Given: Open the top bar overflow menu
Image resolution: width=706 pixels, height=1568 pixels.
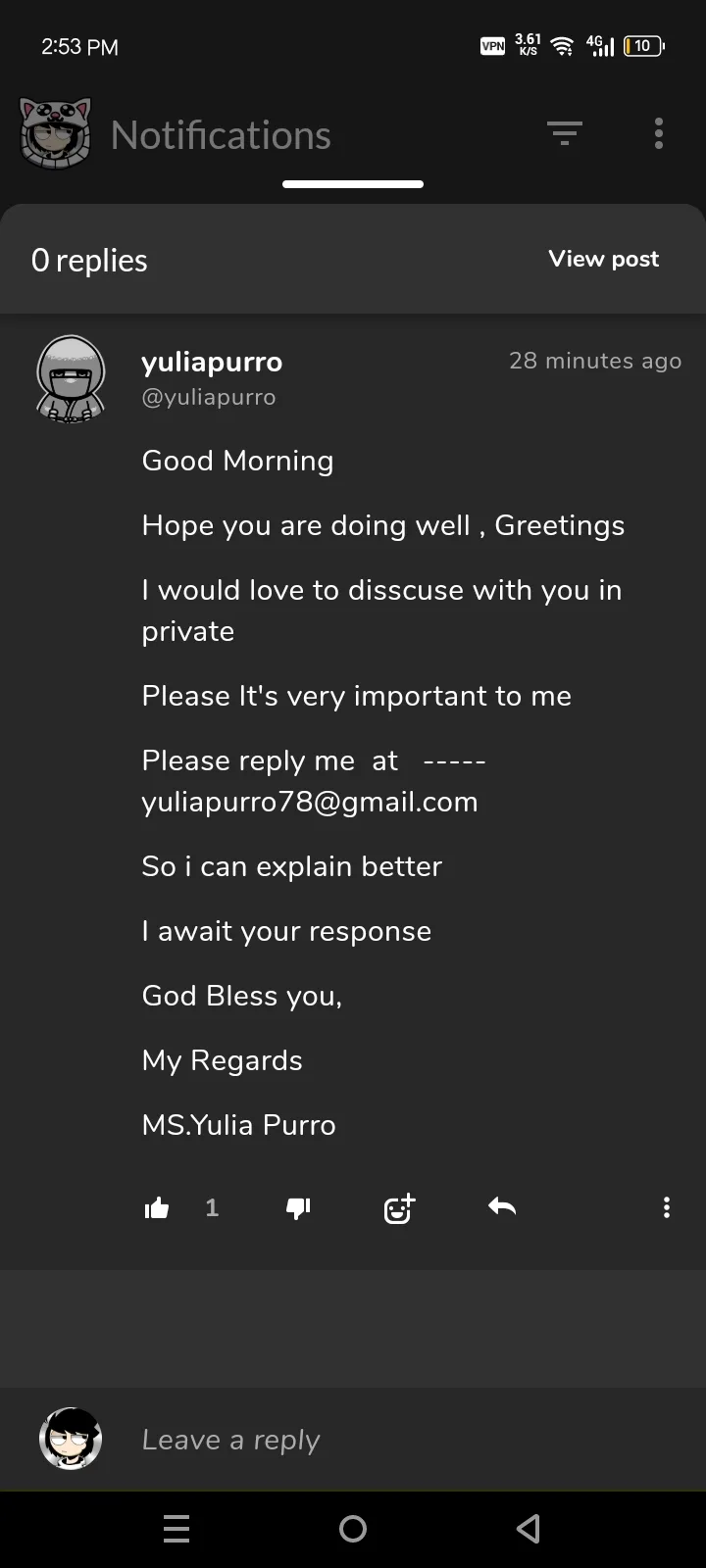Looking at the screenshot, I should tap(659, 133).
